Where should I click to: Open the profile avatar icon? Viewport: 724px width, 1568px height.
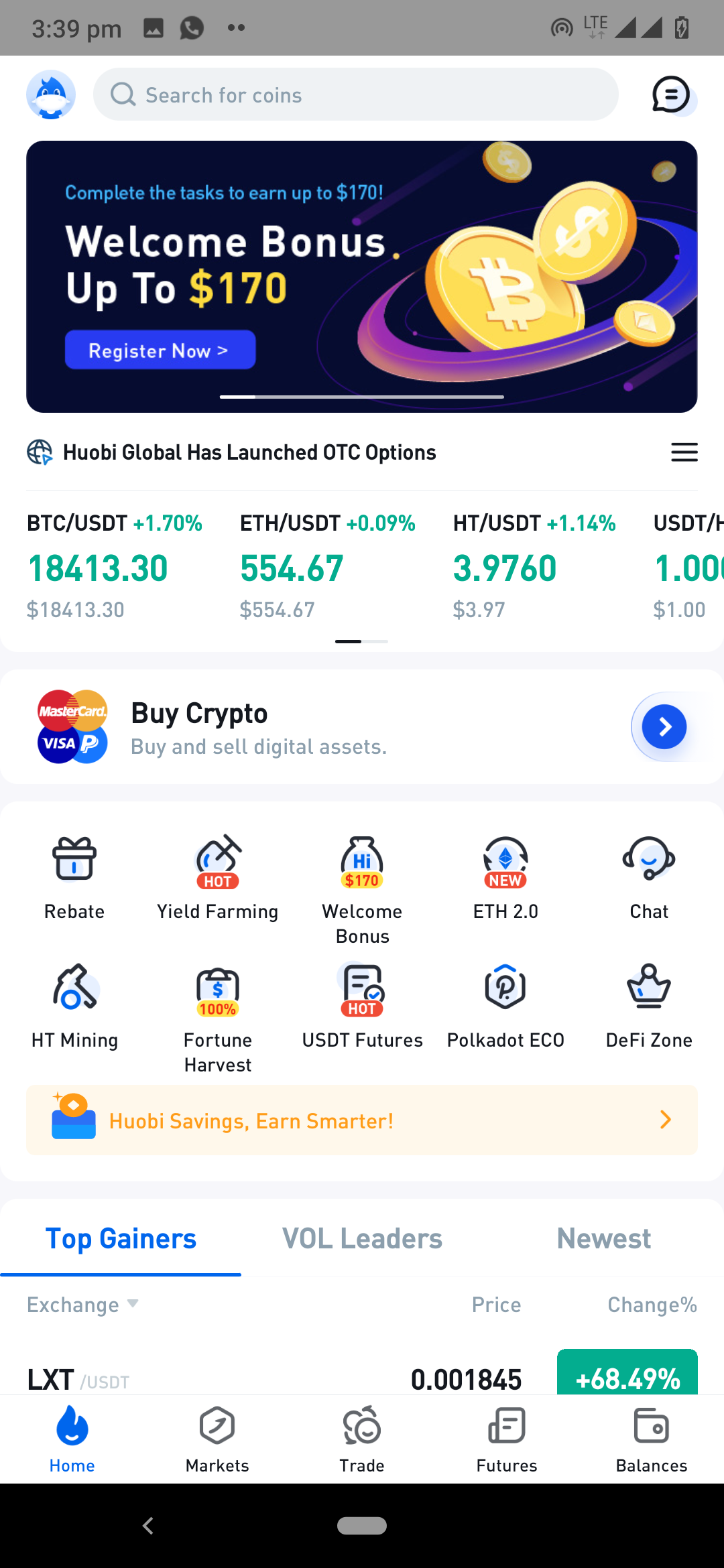51,94
